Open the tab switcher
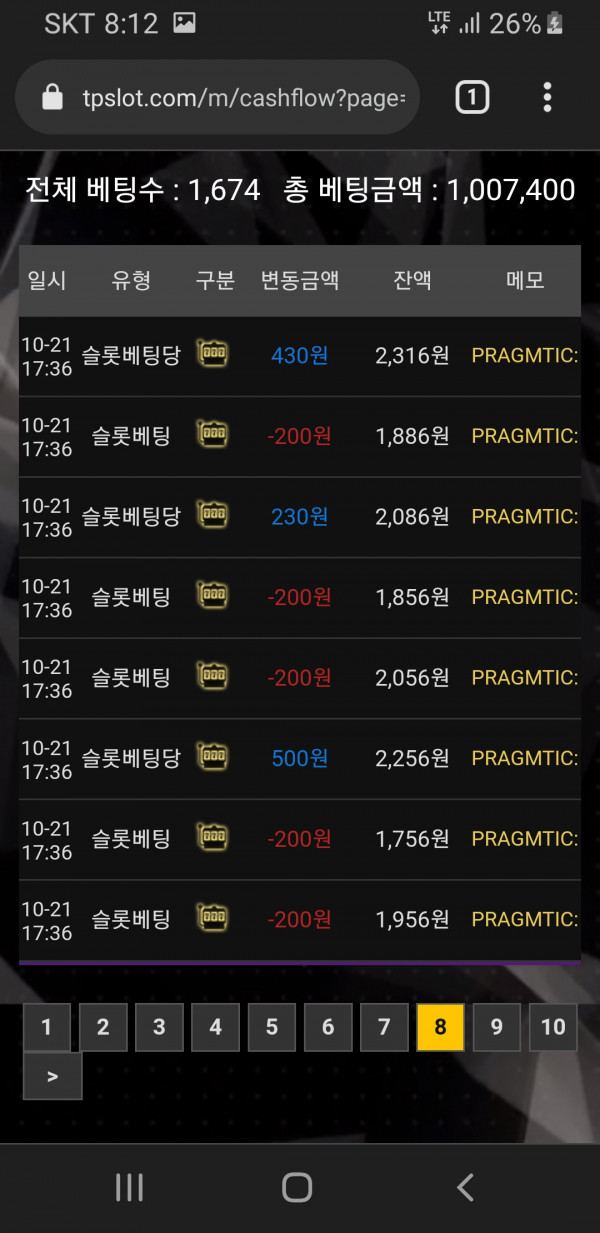This screenshot has height=1233, width=600. click(x=472, y=97)
